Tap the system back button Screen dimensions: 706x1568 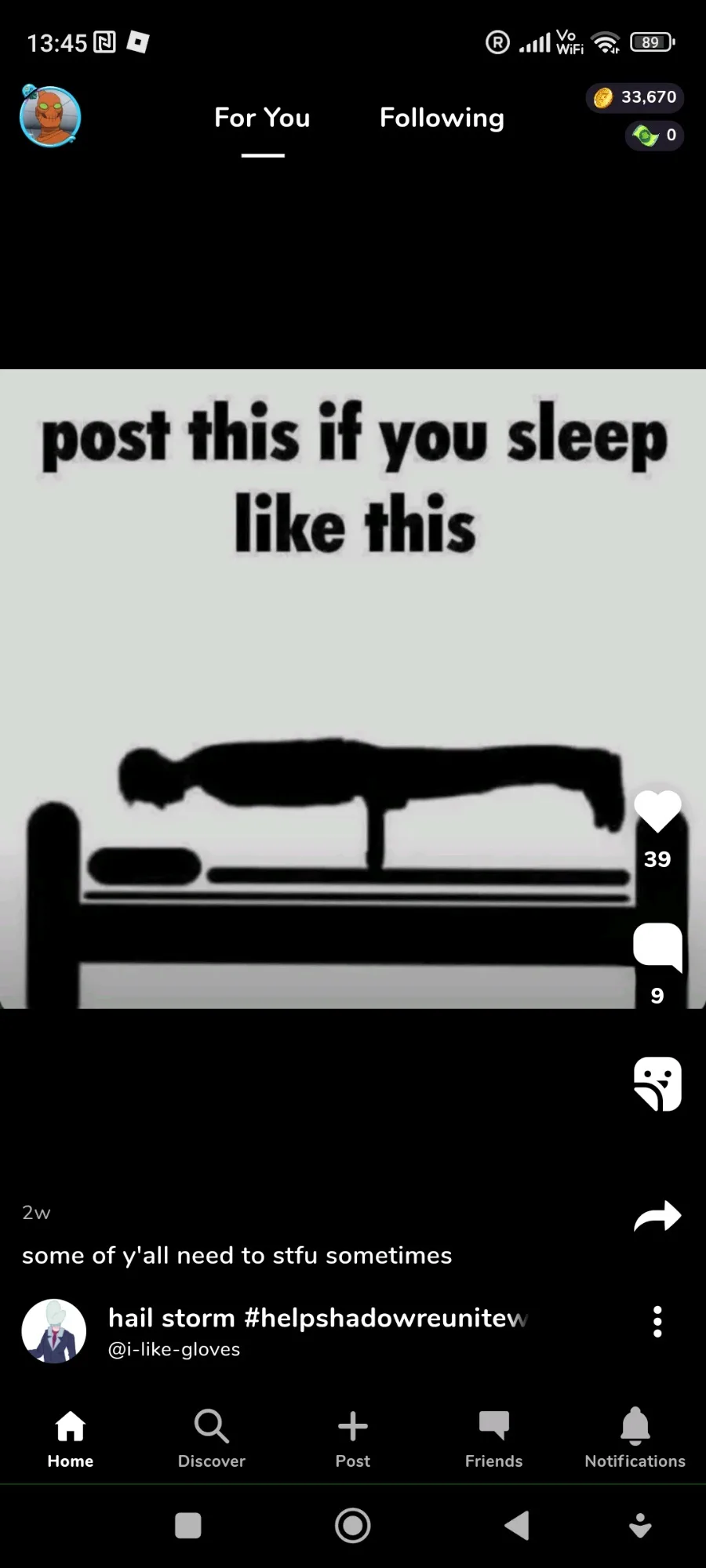coord(517,1526)
